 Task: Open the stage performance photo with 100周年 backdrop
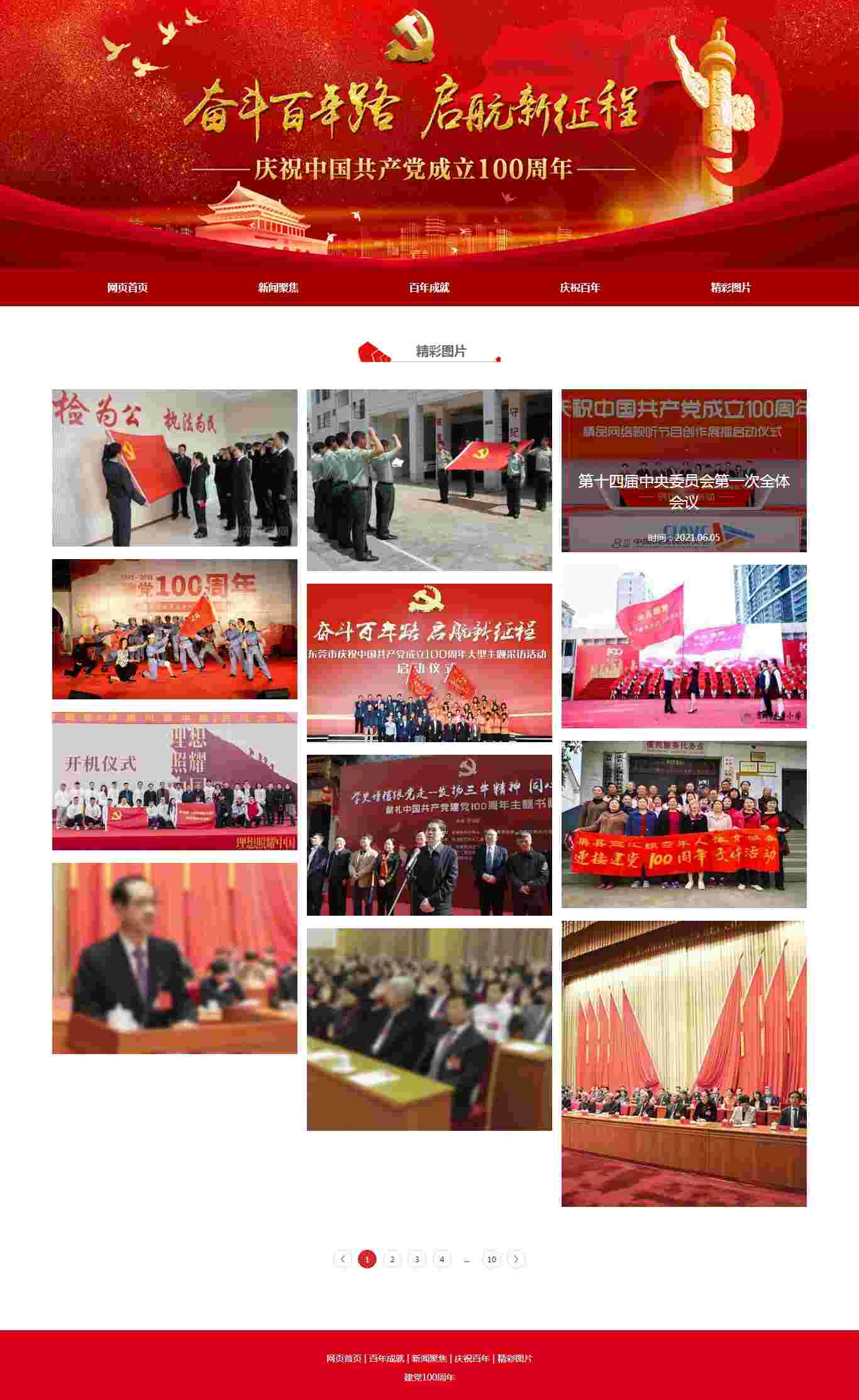point(175,629)
